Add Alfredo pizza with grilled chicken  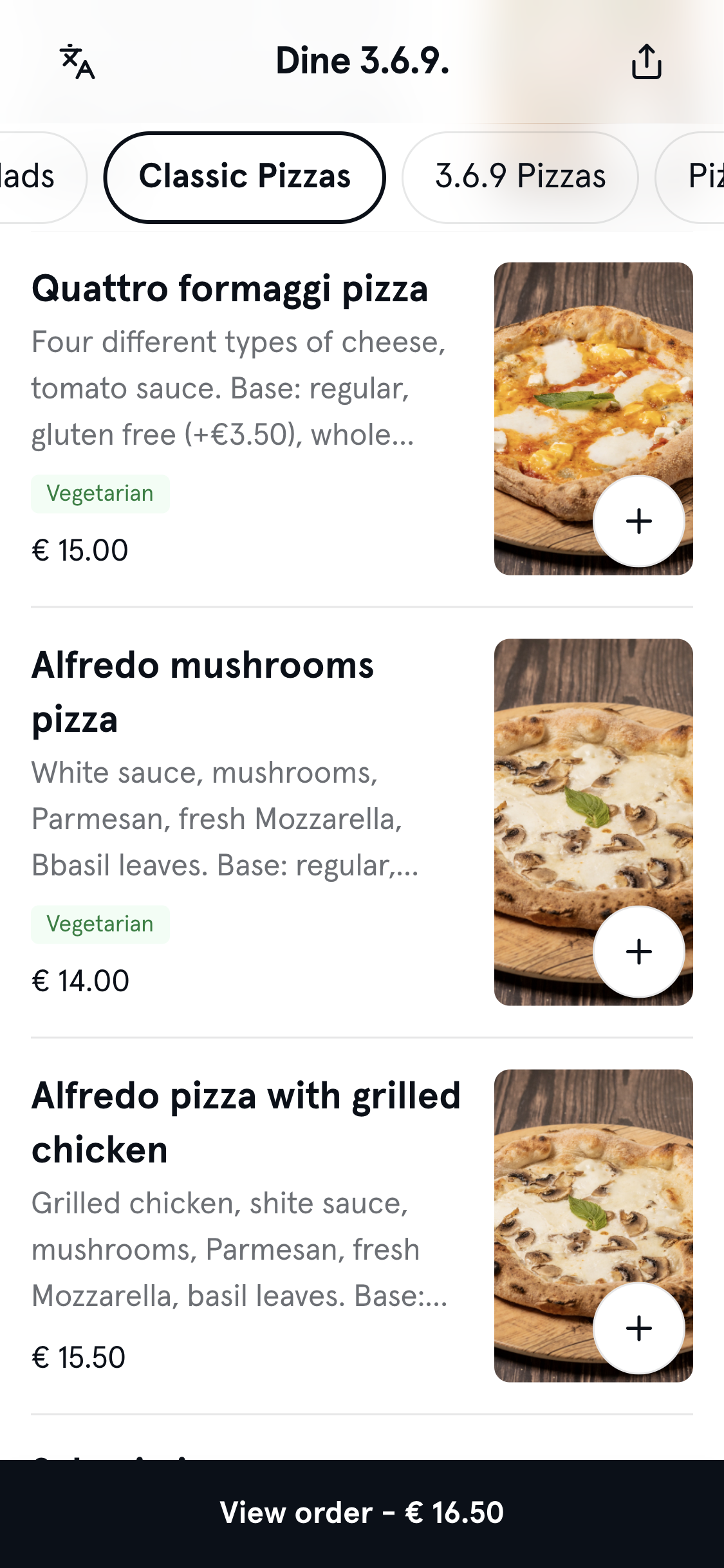coord(638,1329)
